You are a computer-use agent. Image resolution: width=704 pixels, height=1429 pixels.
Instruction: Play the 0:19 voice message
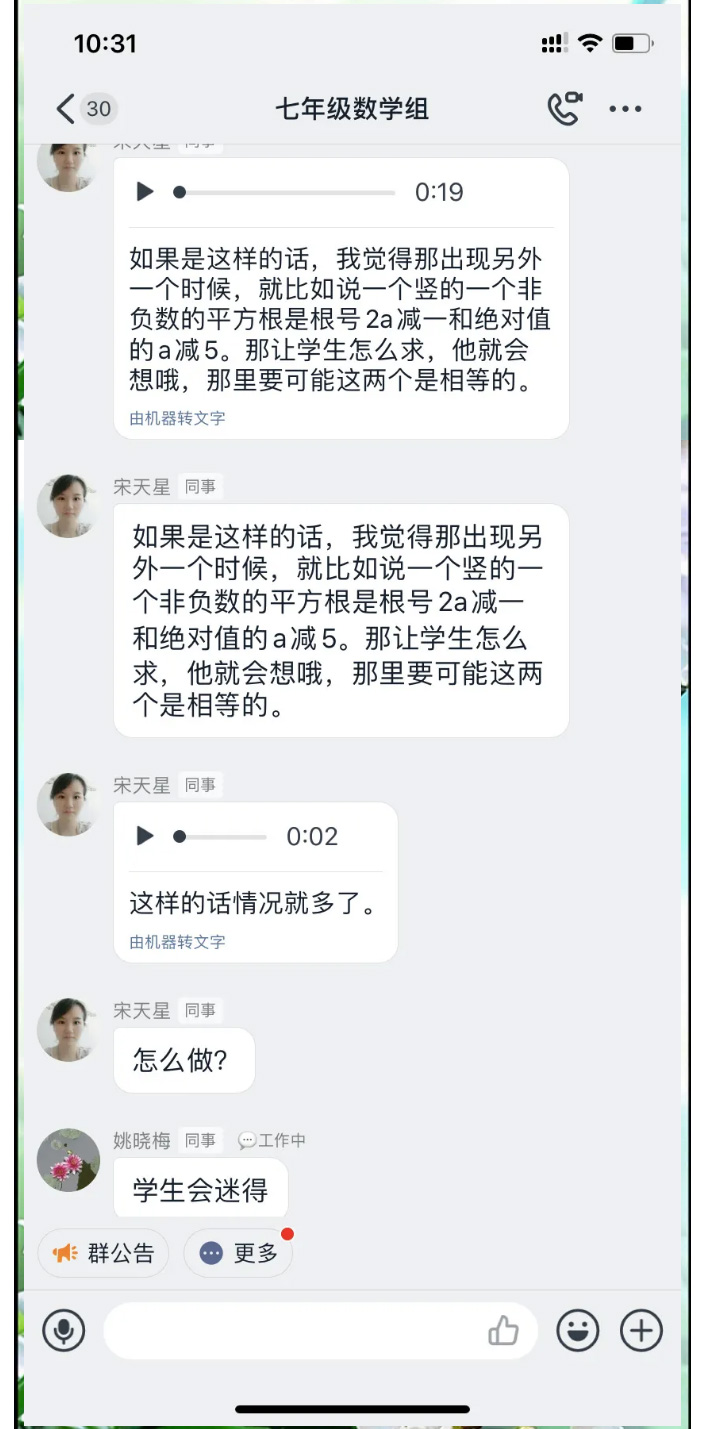(146, 192)
